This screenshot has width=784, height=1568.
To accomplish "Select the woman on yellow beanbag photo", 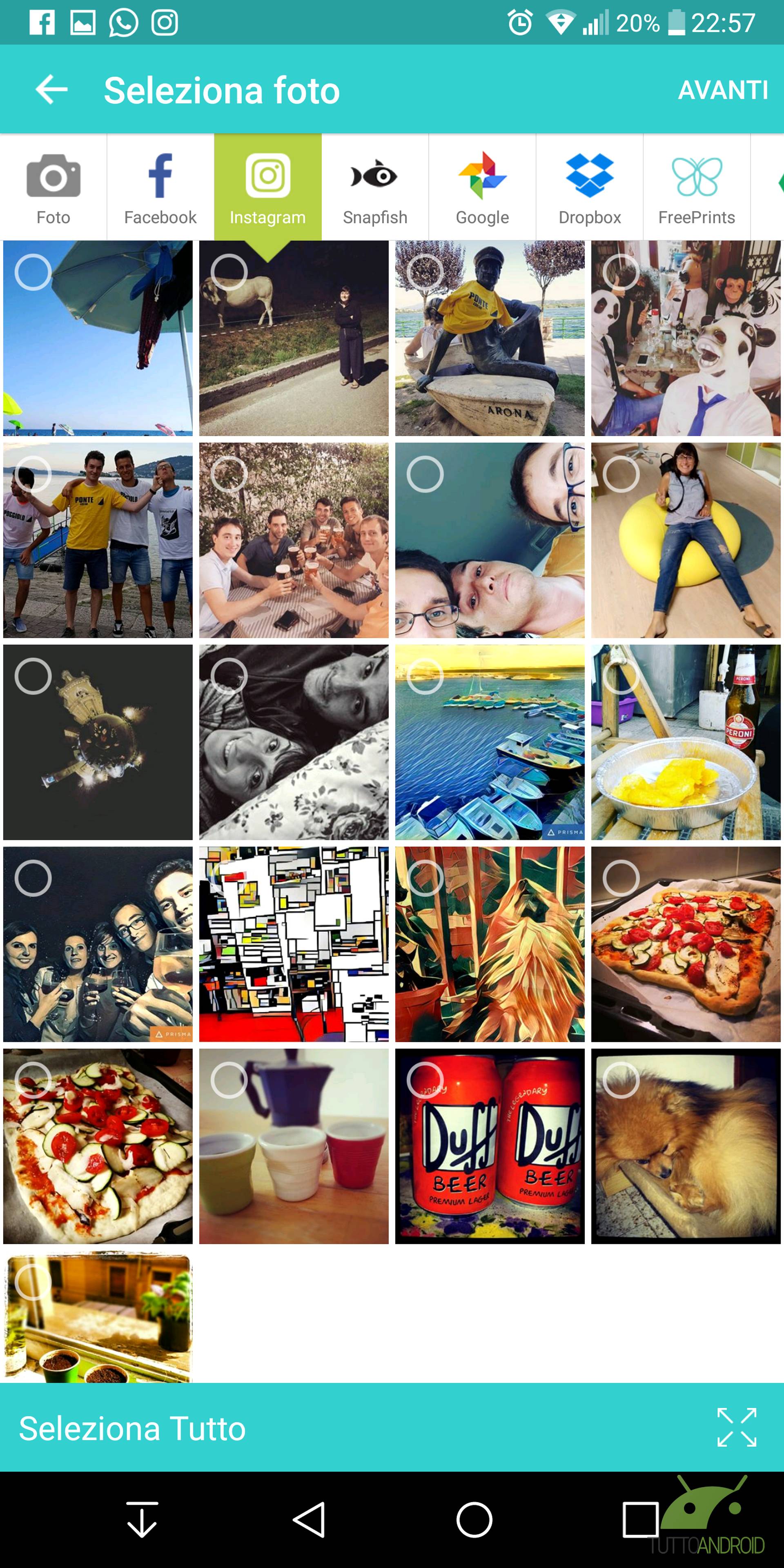I will (x=686, y=541).
